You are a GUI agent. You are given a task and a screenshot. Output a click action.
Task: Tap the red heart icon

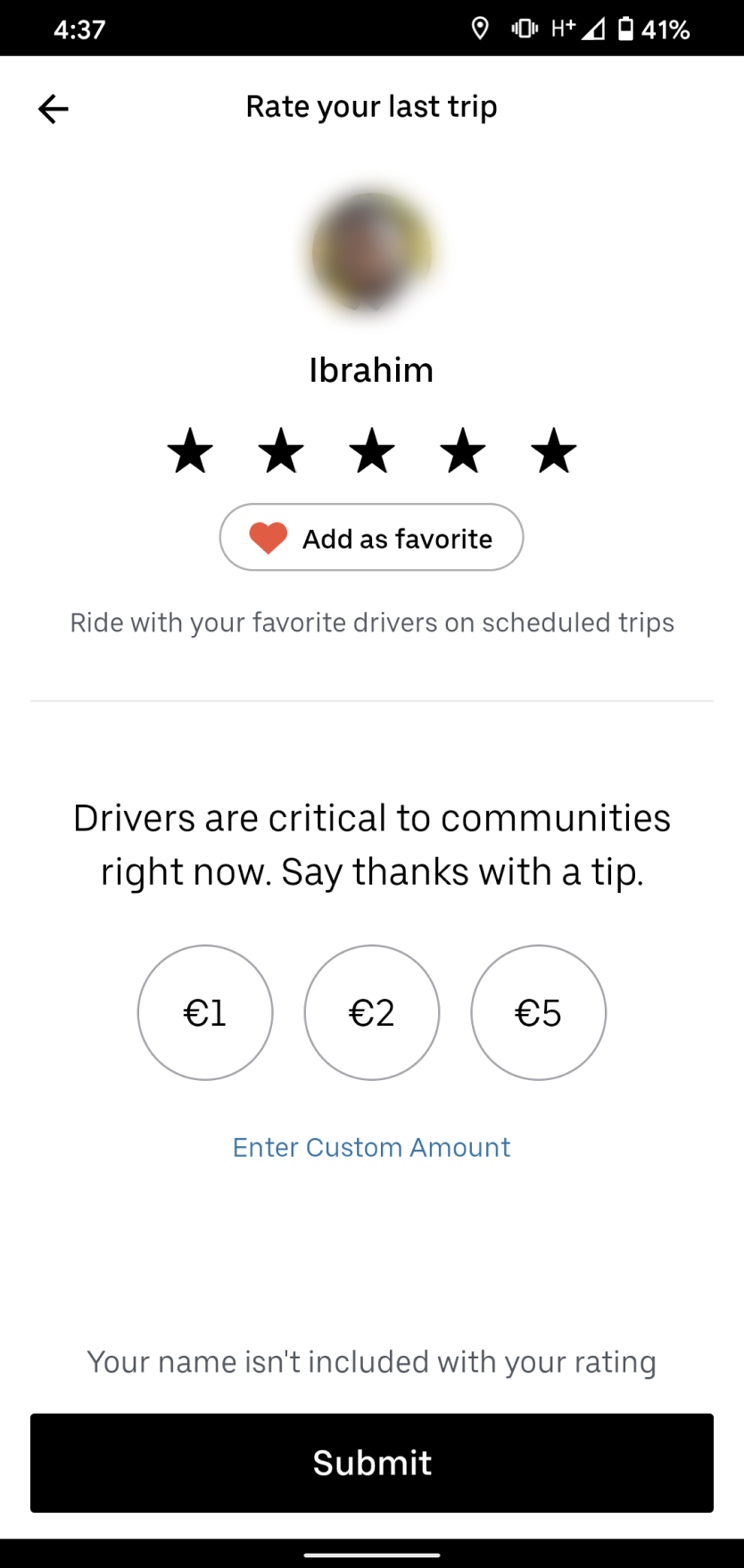(x=267, y=537)
